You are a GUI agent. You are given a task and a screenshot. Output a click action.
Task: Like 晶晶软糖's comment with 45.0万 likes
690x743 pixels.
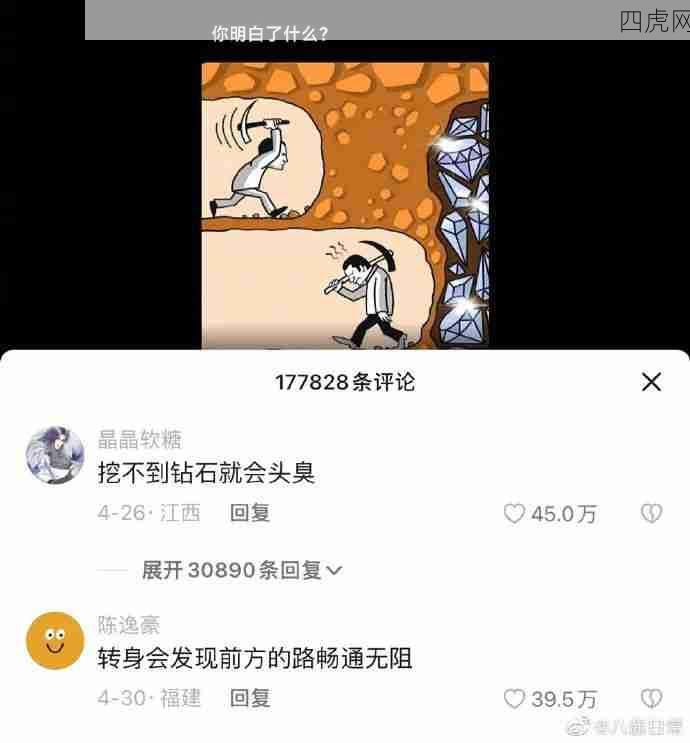[514, 514]
